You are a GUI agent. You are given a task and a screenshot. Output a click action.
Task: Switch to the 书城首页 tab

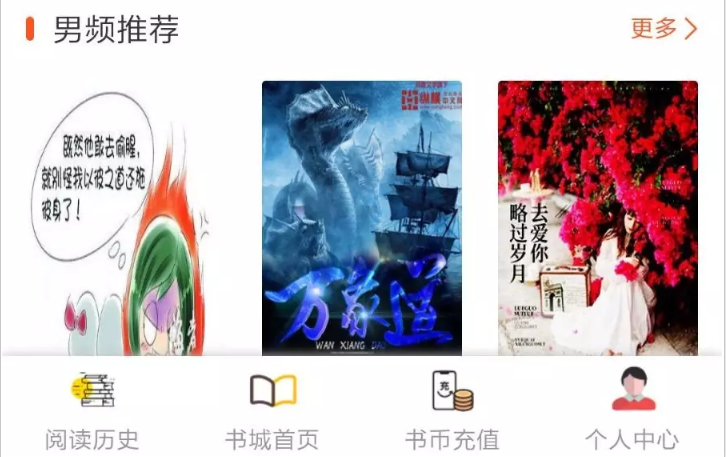[x=272, y=410]
